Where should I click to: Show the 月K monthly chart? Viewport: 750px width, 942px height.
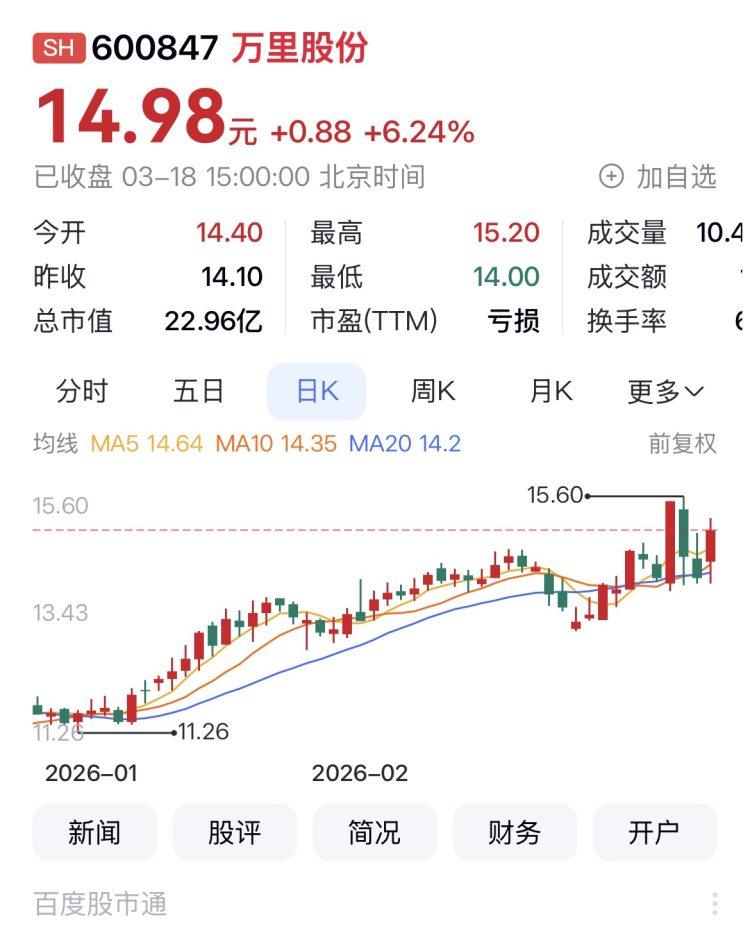coord(550,391)
